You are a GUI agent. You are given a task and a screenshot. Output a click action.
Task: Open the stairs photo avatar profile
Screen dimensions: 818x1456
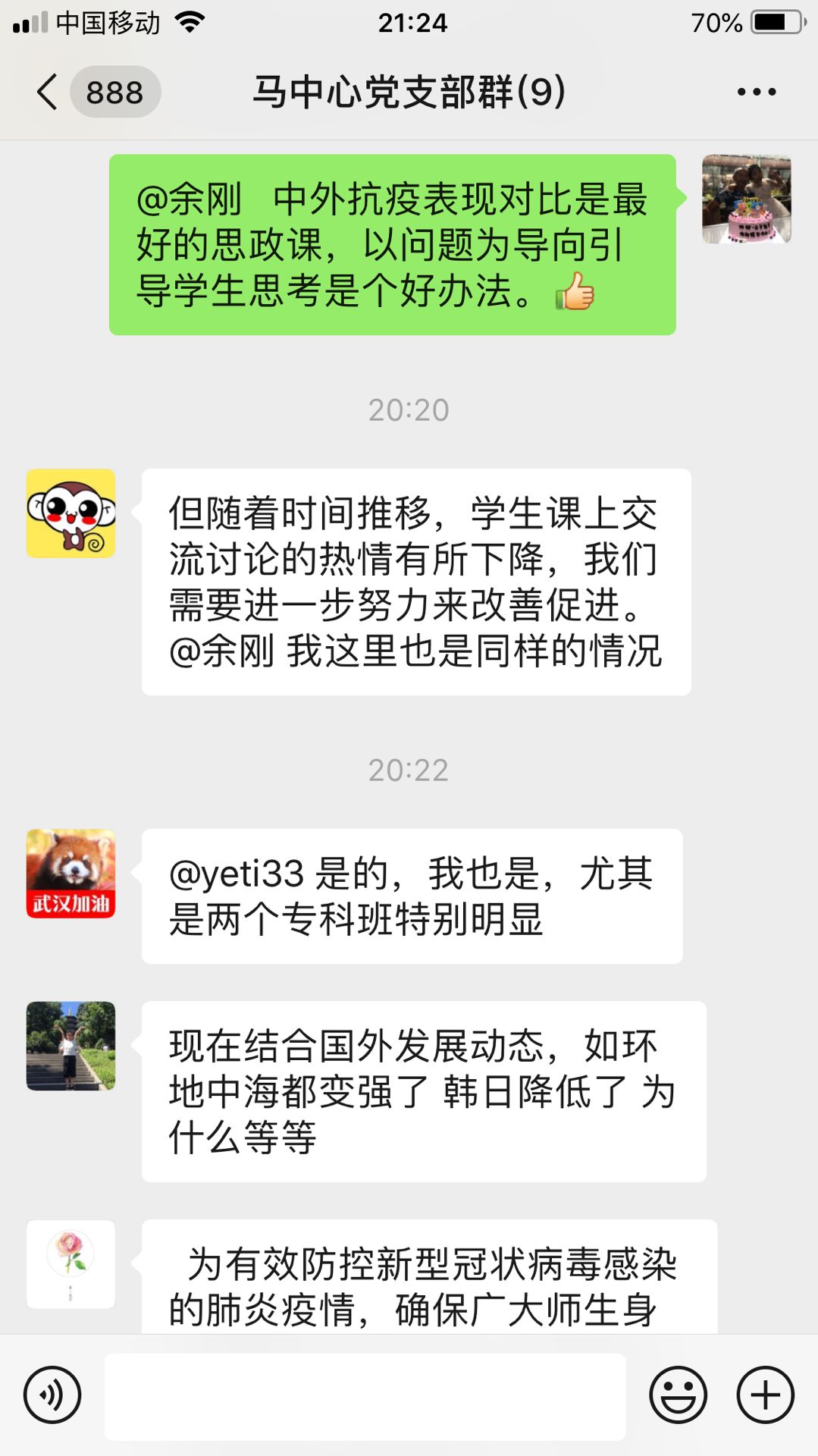click(x=71, y=1046)
